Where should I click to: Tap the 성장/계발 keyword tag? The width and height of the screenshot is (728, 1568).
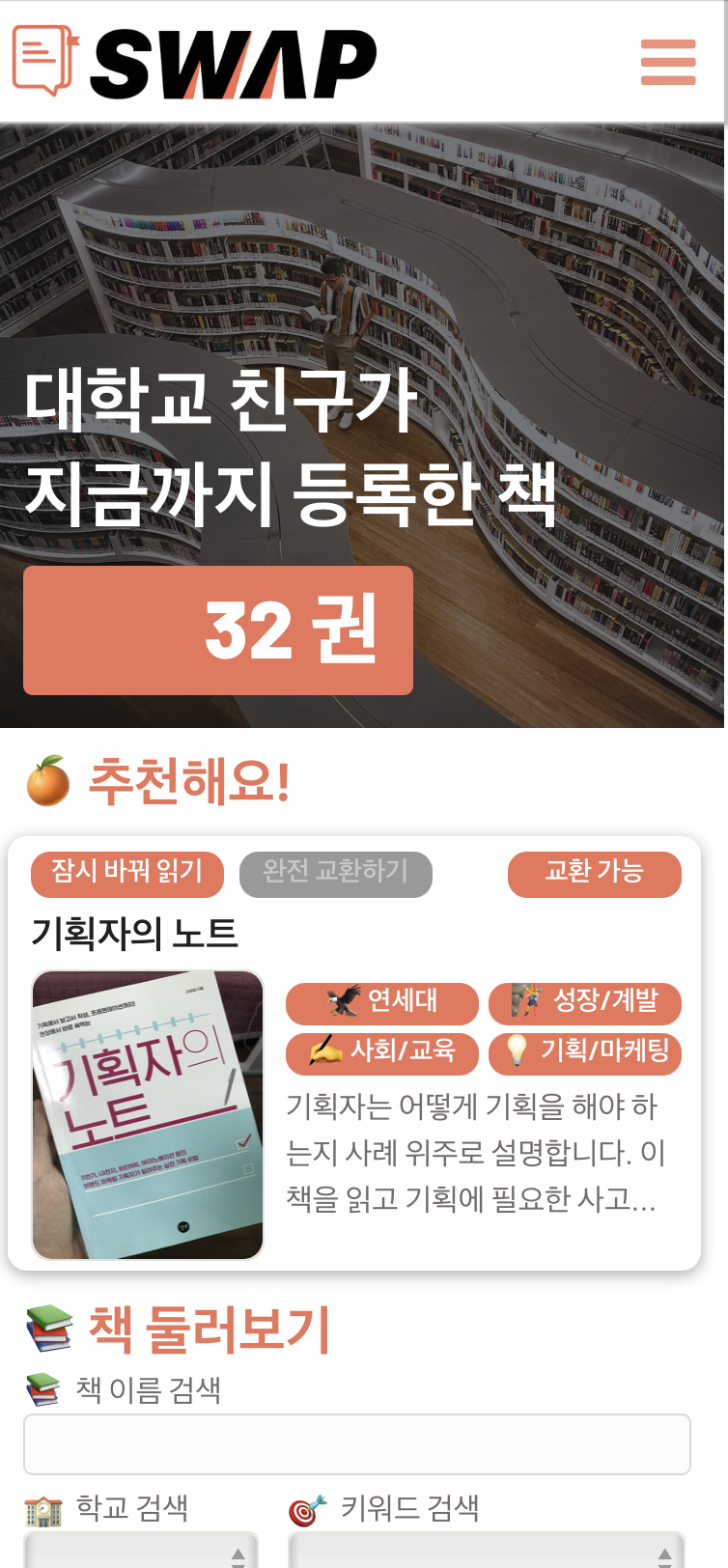click(585, 1003)
